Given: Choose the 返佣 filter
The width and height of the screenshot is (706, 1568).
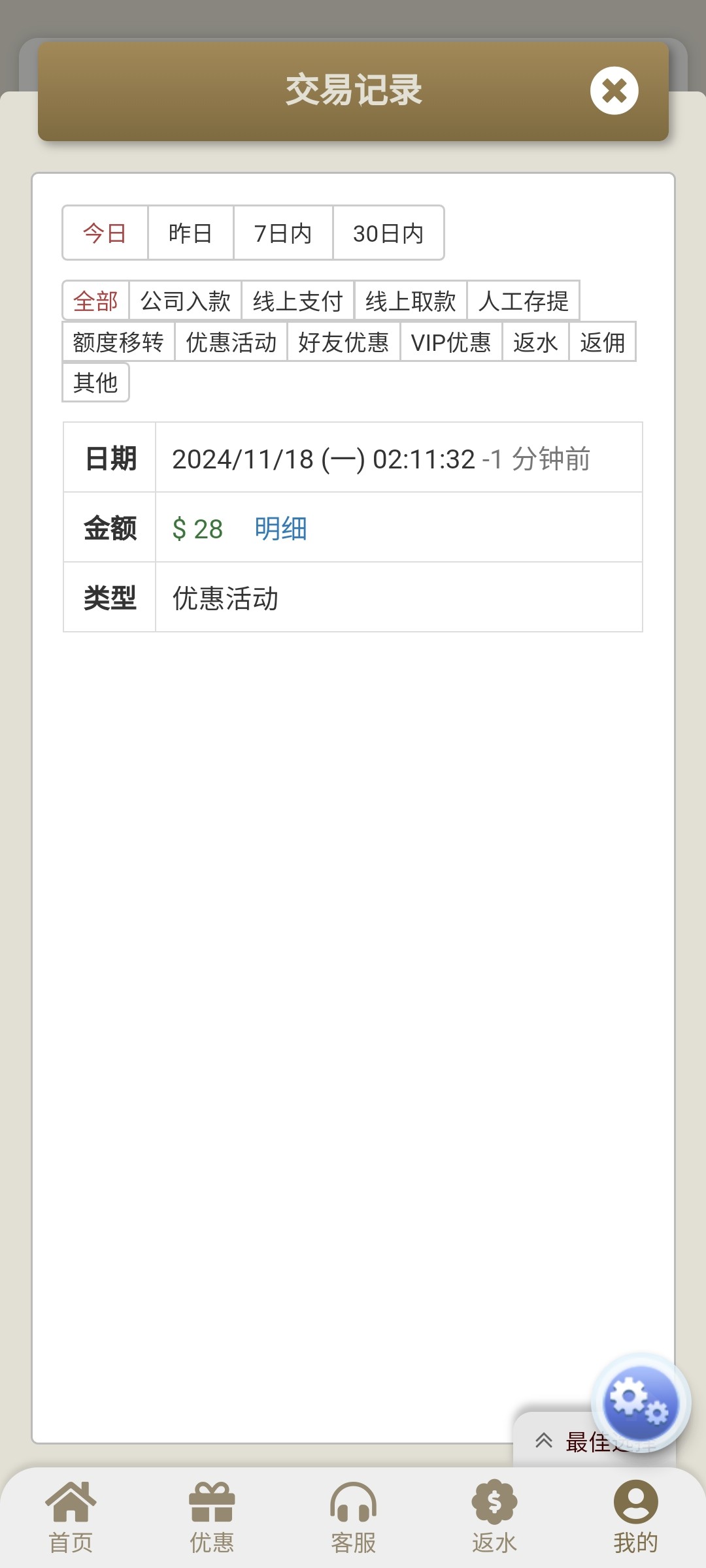Looking at the screenshot, I should [x=602, y=341].
